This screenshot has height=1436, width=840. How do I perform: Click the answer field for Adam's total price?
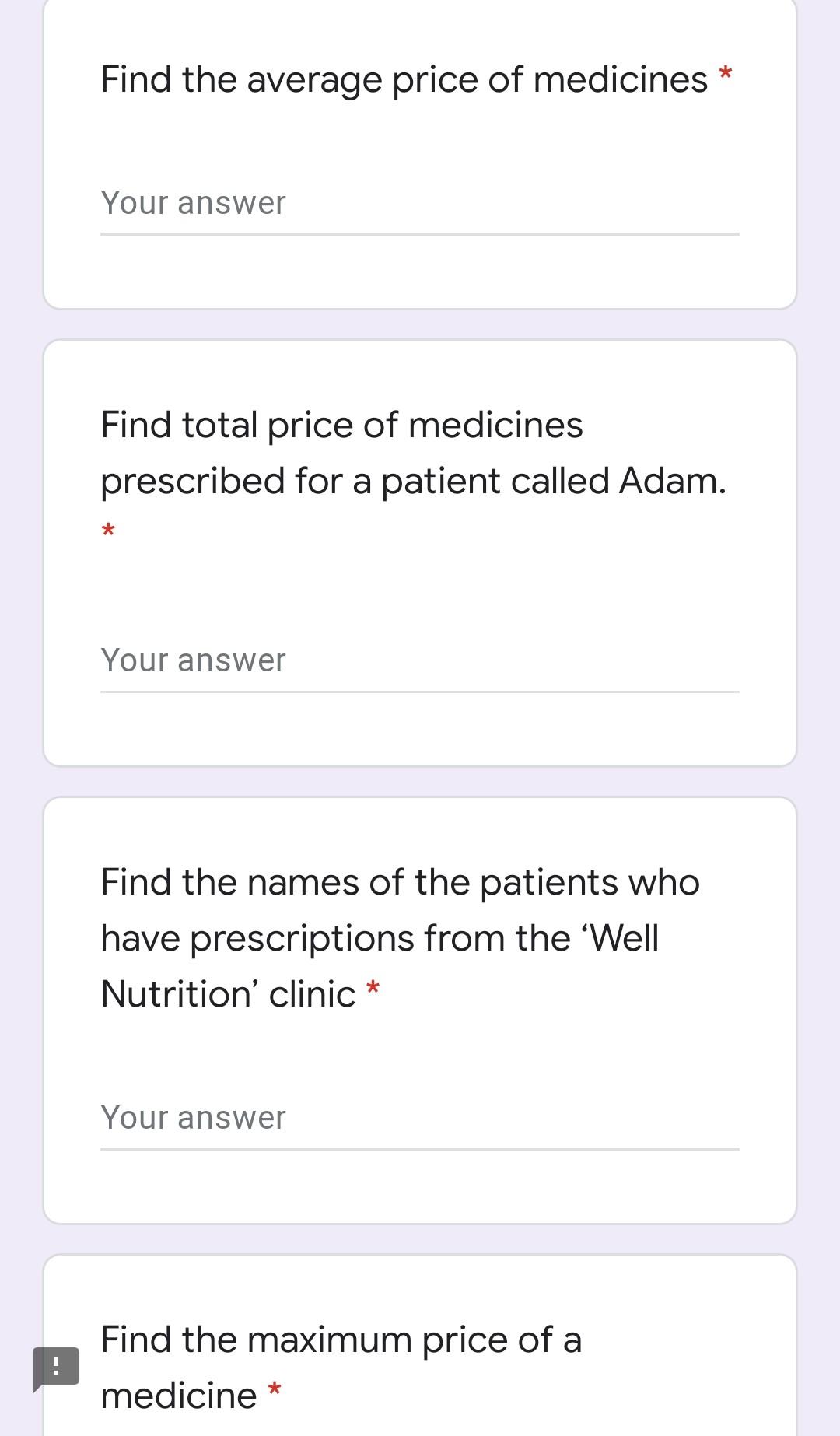pos(418,660)
